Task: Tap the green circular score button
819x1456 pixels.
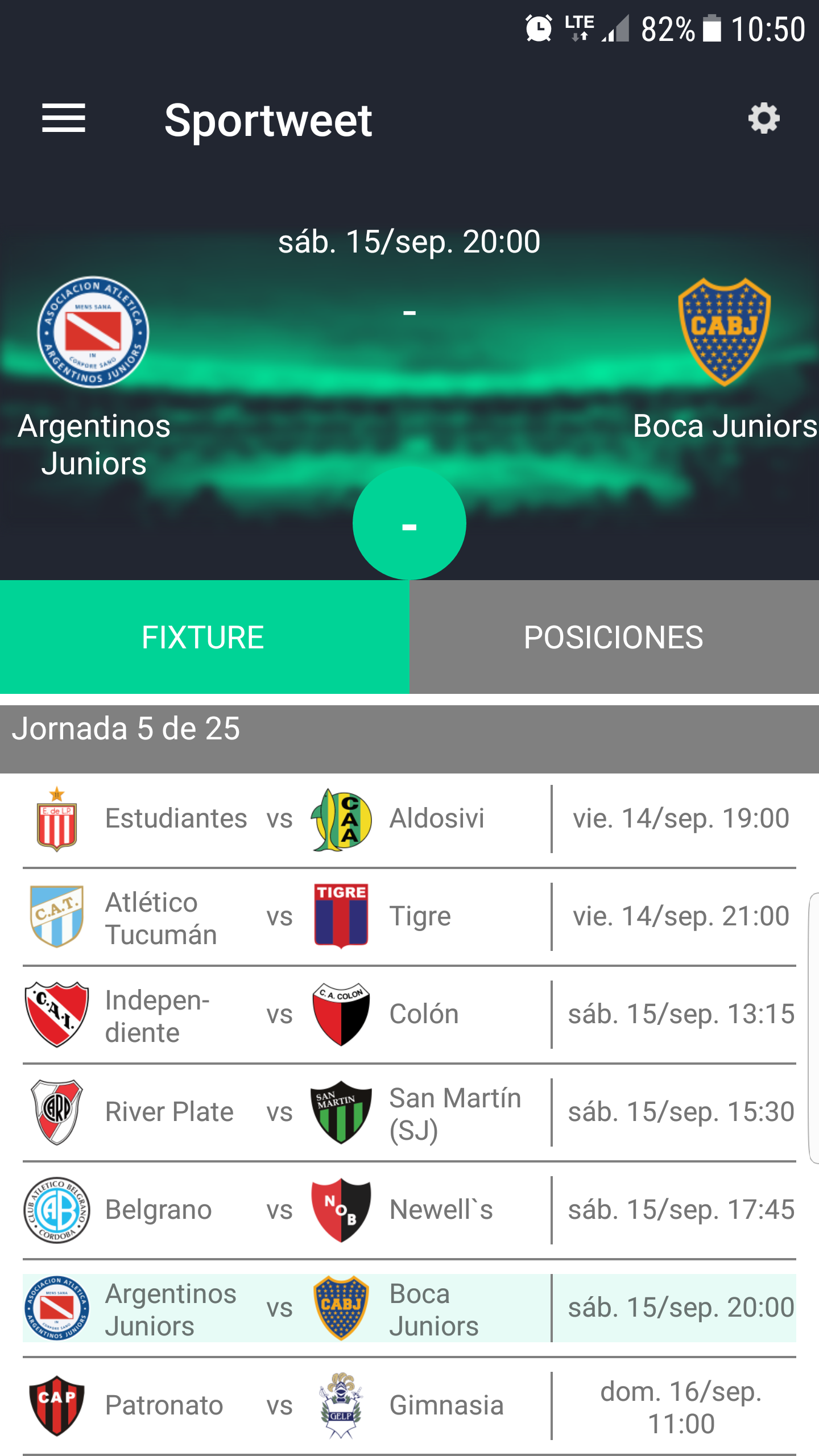Action: (409, 523)
